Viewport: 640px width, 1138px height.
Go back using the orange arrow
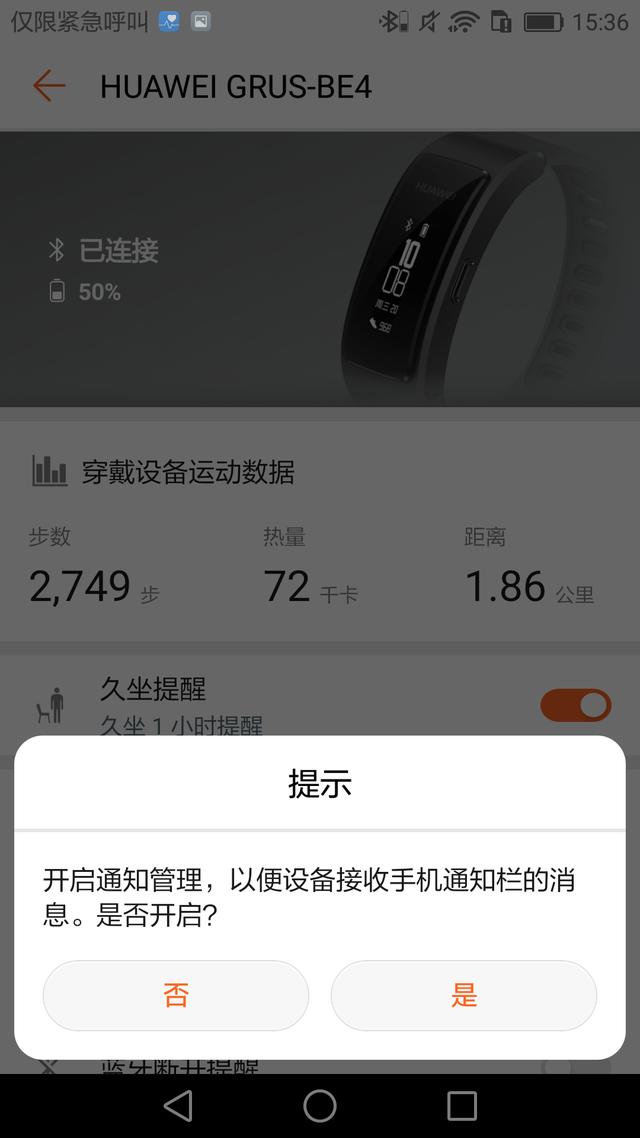coord(49,86)
